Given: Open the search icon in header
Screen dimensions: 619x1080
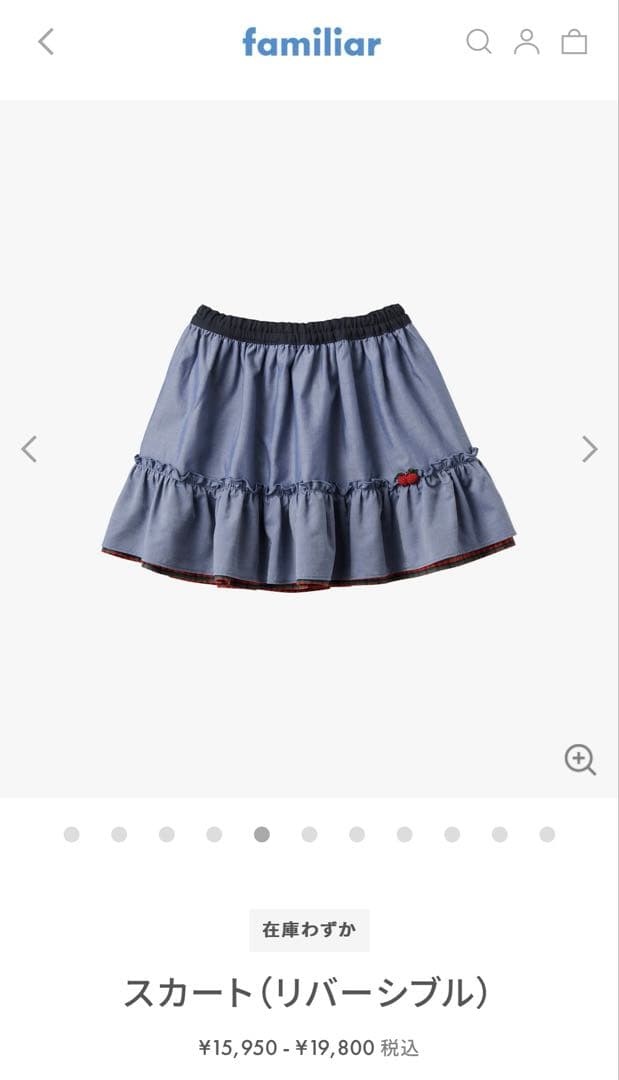Looking at the screenshot, I should click(479, 42).
